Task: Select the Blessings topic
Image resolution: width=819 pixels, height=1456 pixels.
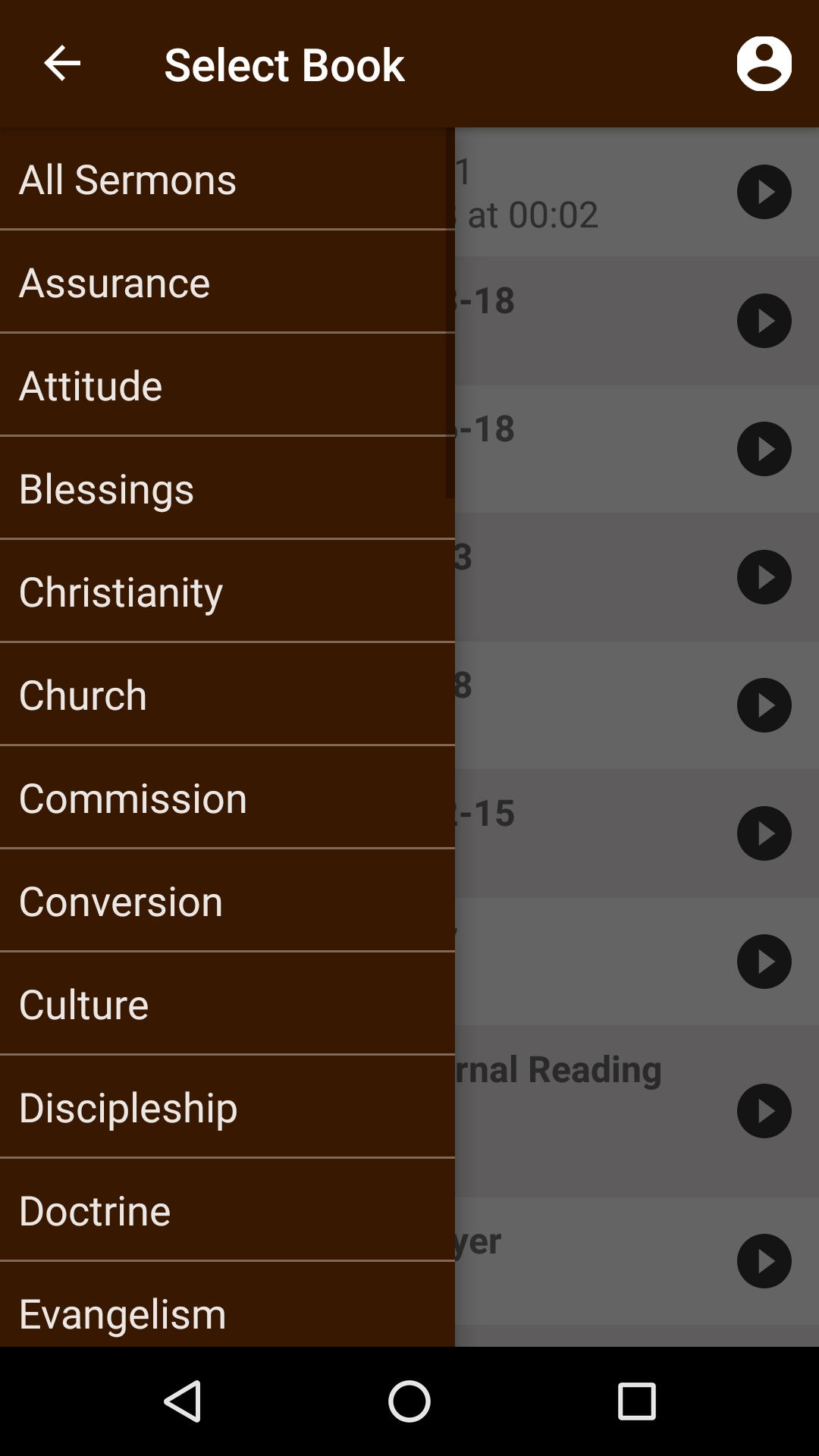Action: [x=227, y=488]
